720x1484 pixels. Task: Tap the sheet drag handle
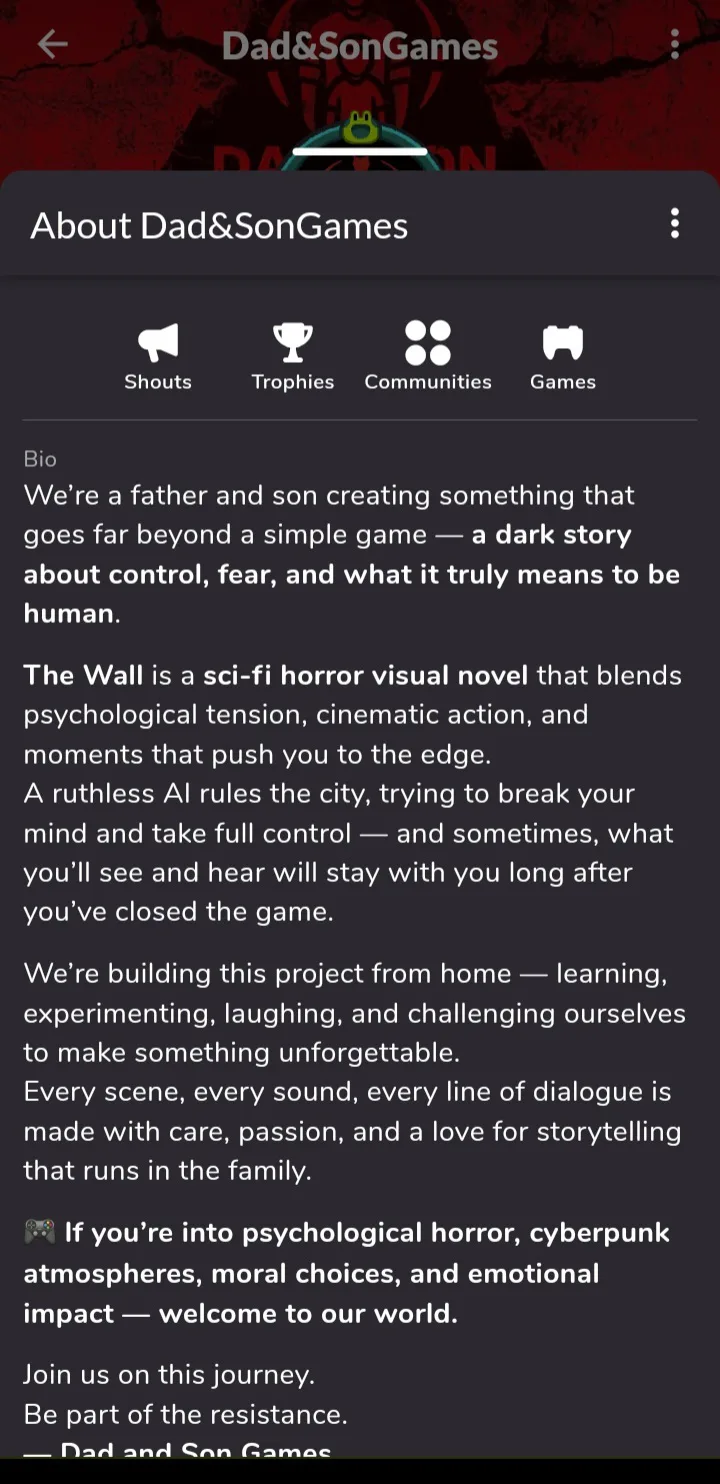(x=360, y=152)
